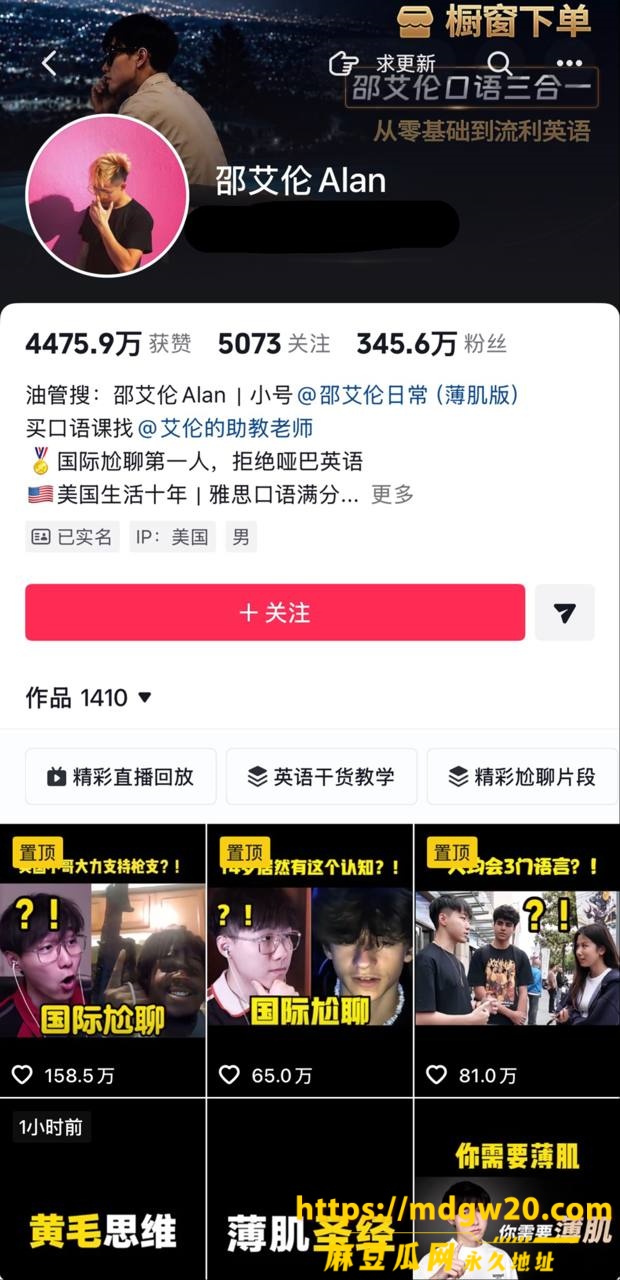Open search on this profile
The width and height of the screenshot is (620, 1280).
point(499,64)
